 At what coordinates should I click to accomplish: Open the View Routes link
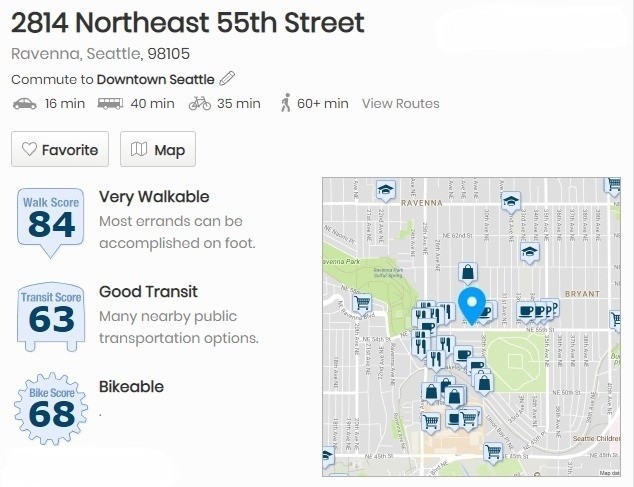400,103
